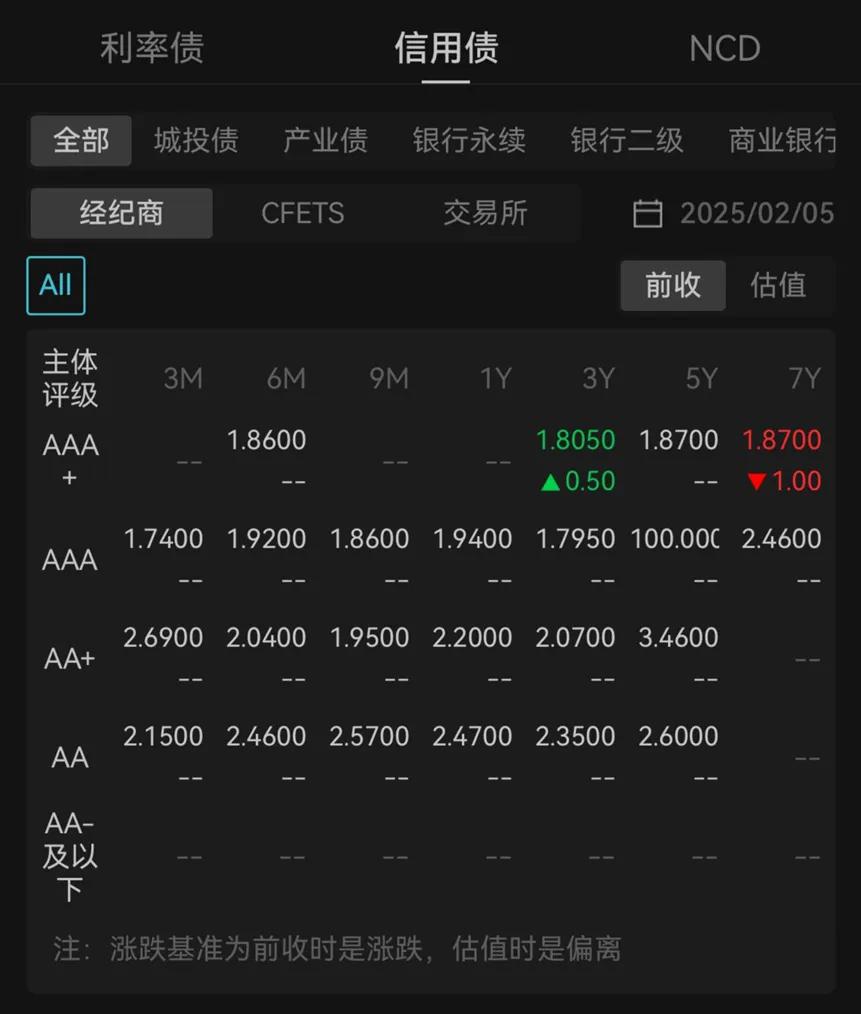Select the 全部 filter chip

[x=80, y=141]
